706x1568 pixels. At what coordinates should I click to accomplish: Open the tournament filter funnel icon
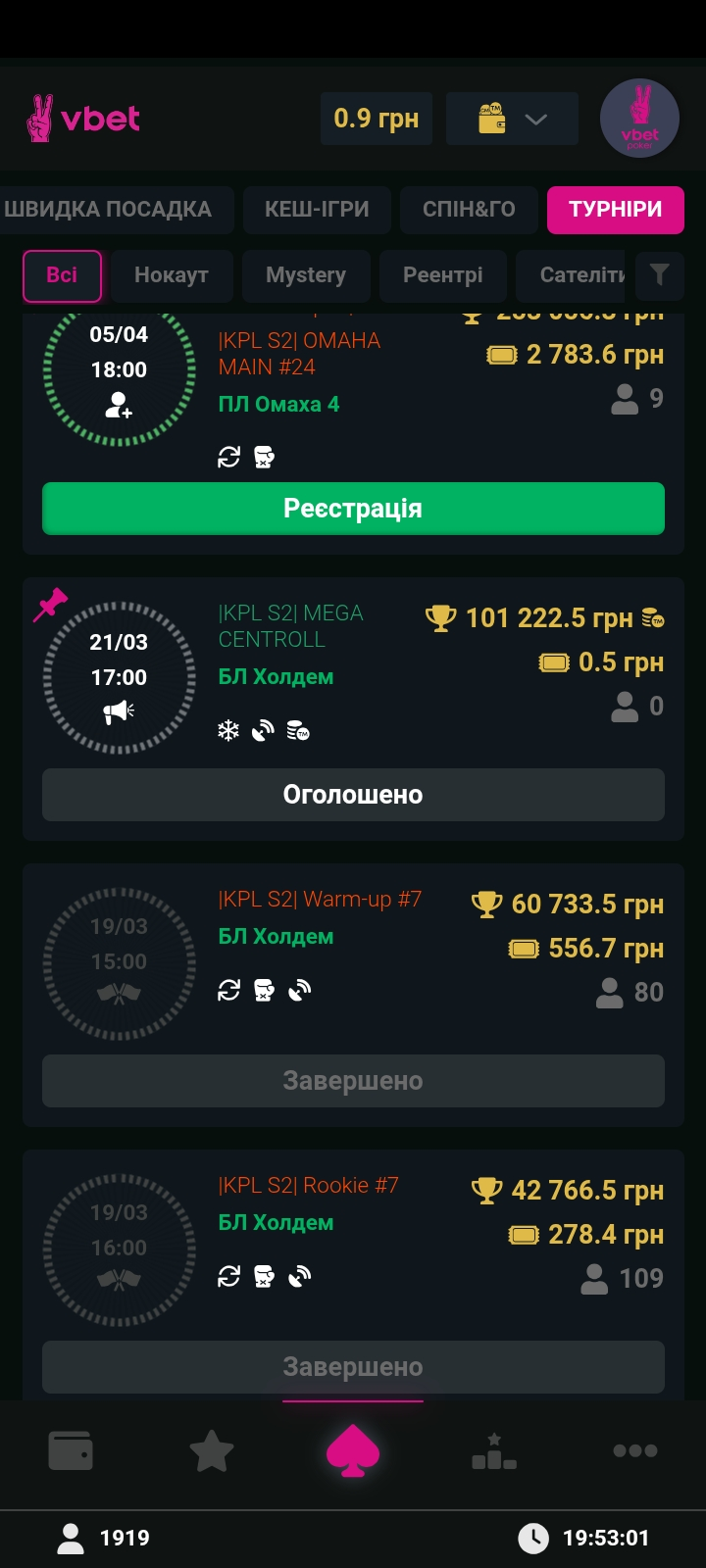click(659, 275)
